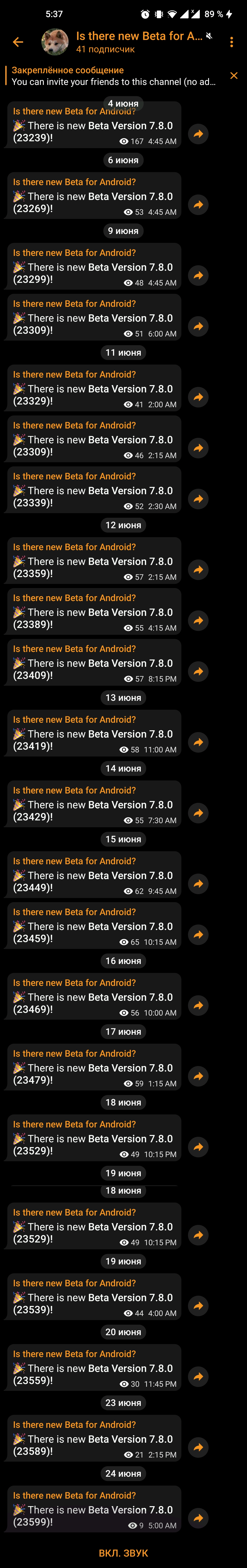Forward the post with version 23269
This screenshot has width=247, height=1568.
(198, 205)
